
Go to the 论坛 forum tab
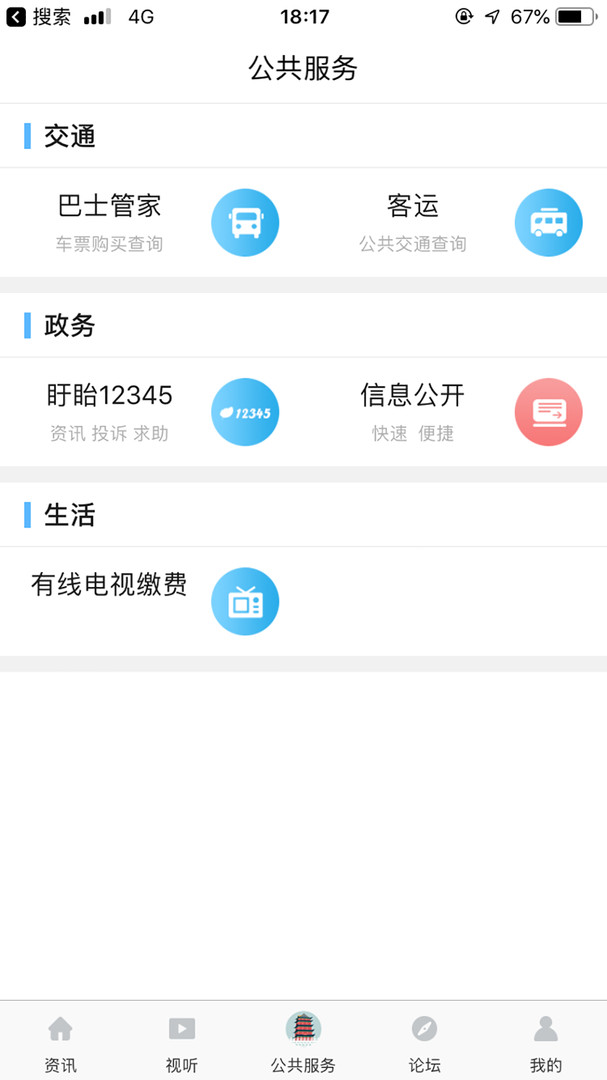[x=424, y=1043]
